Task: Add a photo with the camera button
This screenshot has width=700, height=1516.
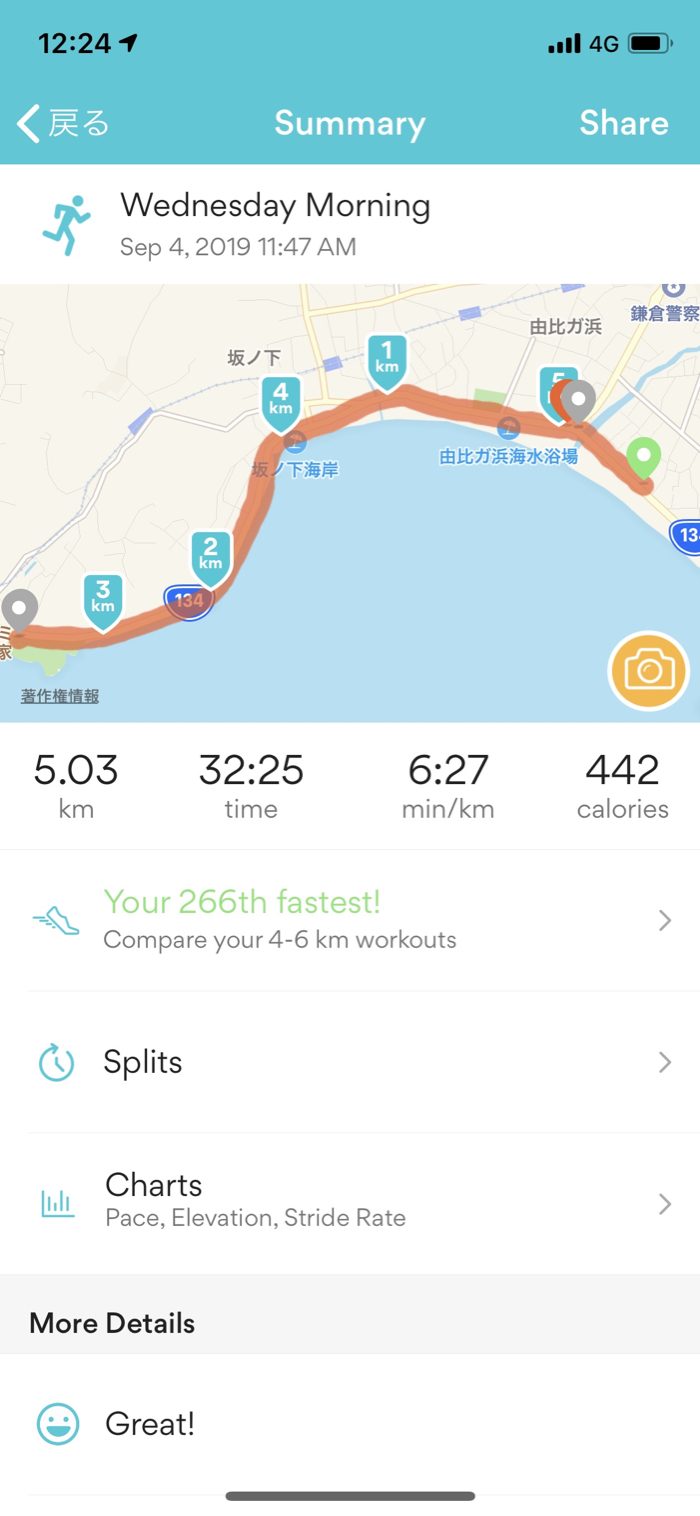Action: click(x=649, y=670)
